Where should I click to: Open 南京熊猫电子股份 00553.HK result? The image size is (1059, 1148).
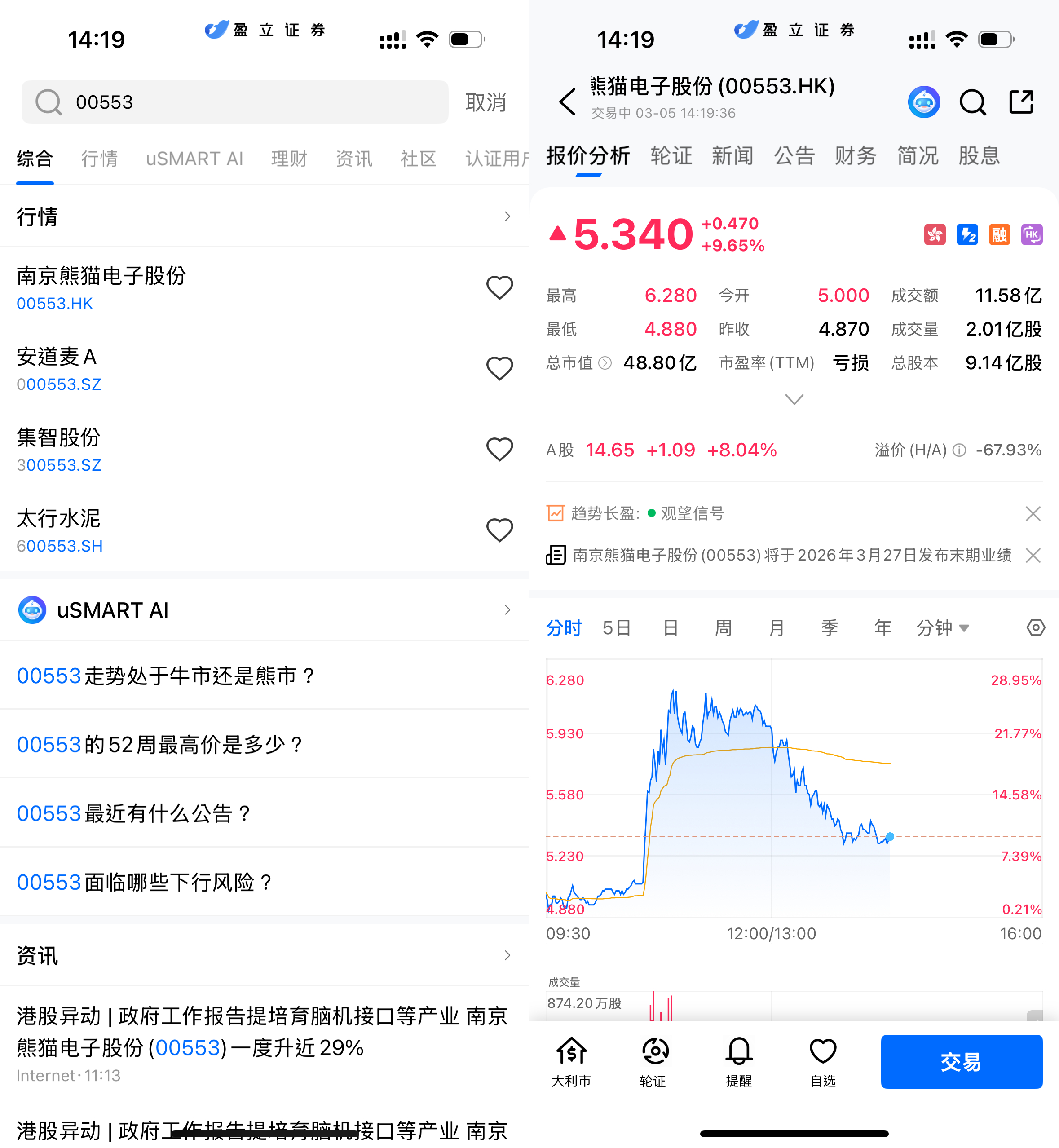[x=102, y=288]
